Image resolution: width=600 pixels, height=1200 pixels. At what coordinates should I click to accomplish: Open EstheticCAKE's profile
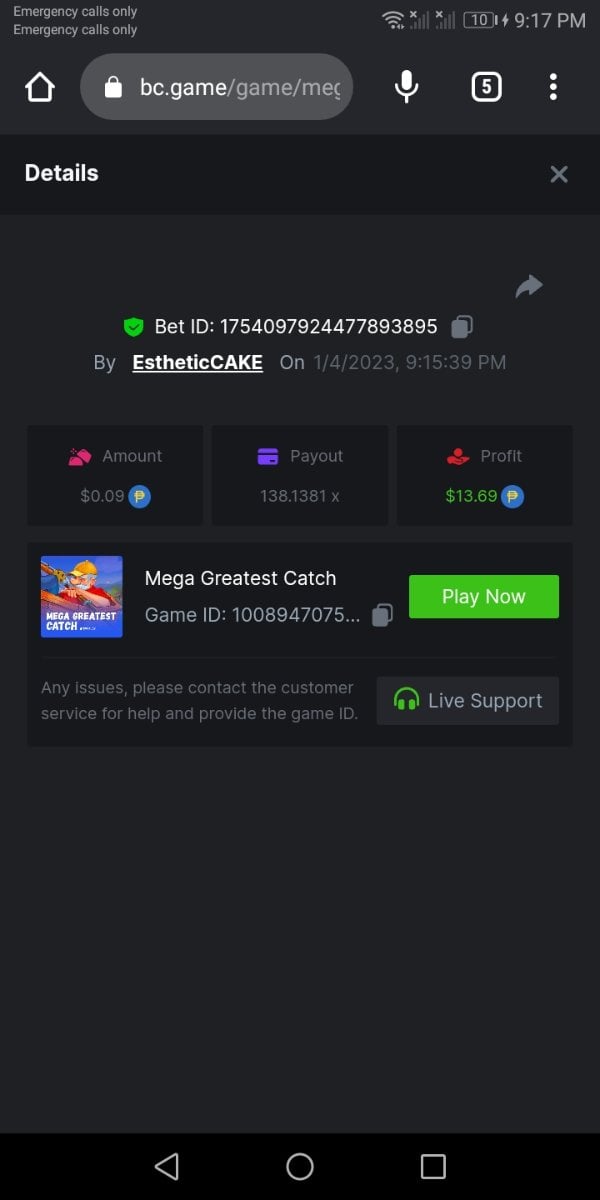(197, 362)
